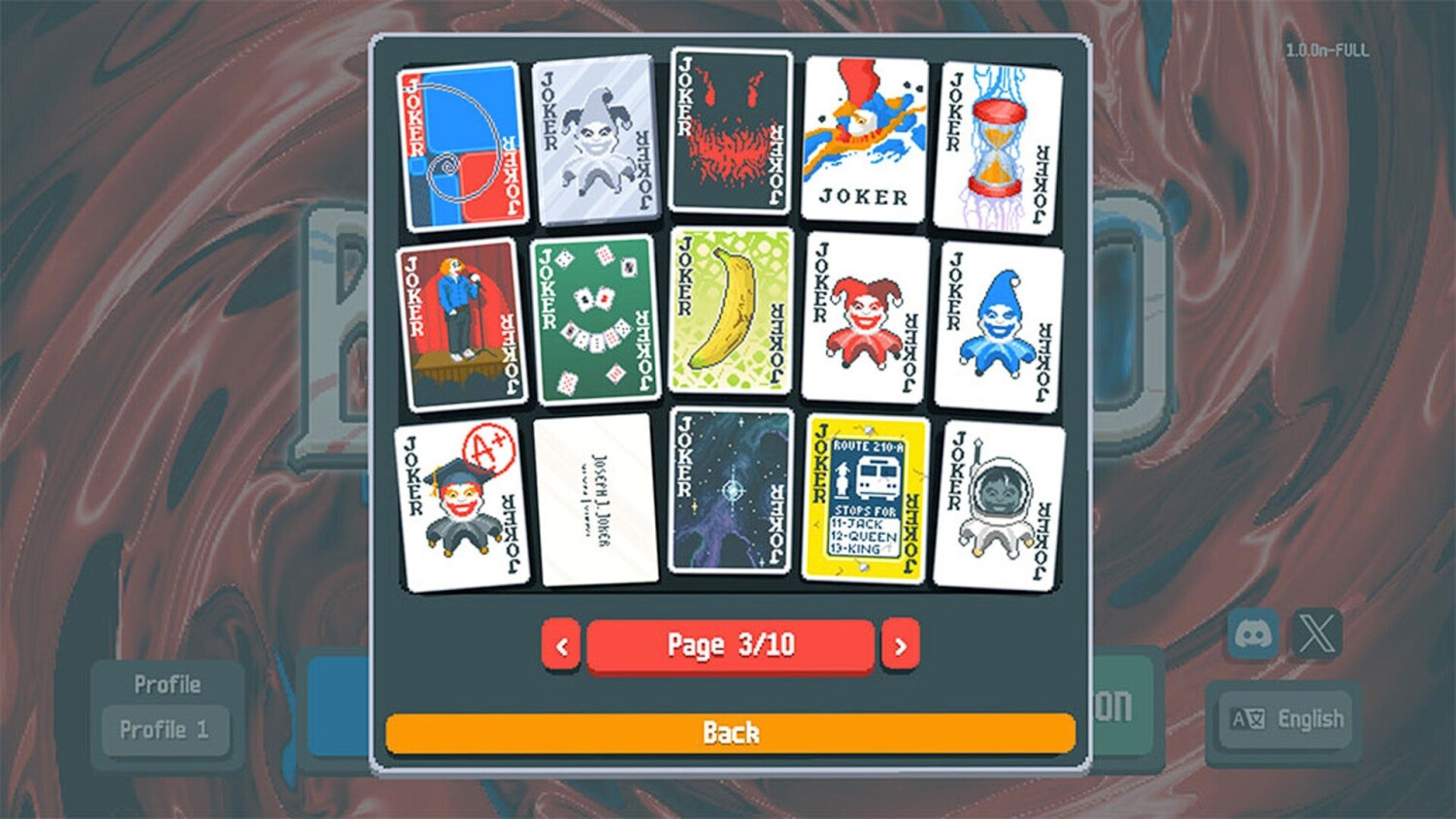Open the Page 3/10 selector
The height and width of the screenshot is (819, 1456).
click(730, 644)
